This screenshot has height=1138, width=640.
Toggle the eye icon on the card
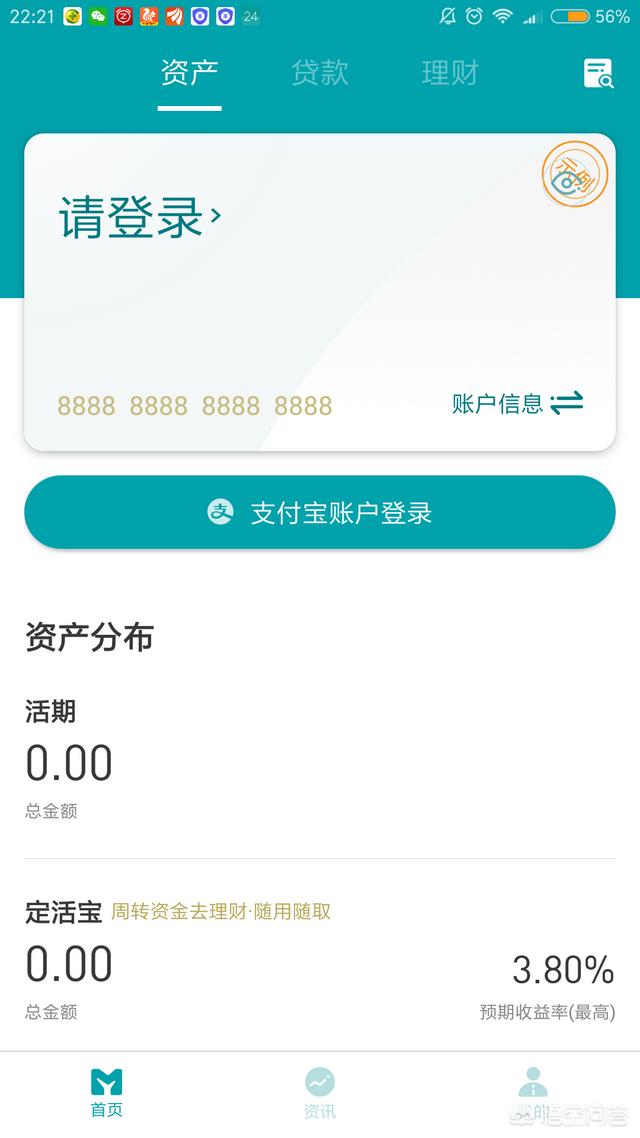point(574,176)
